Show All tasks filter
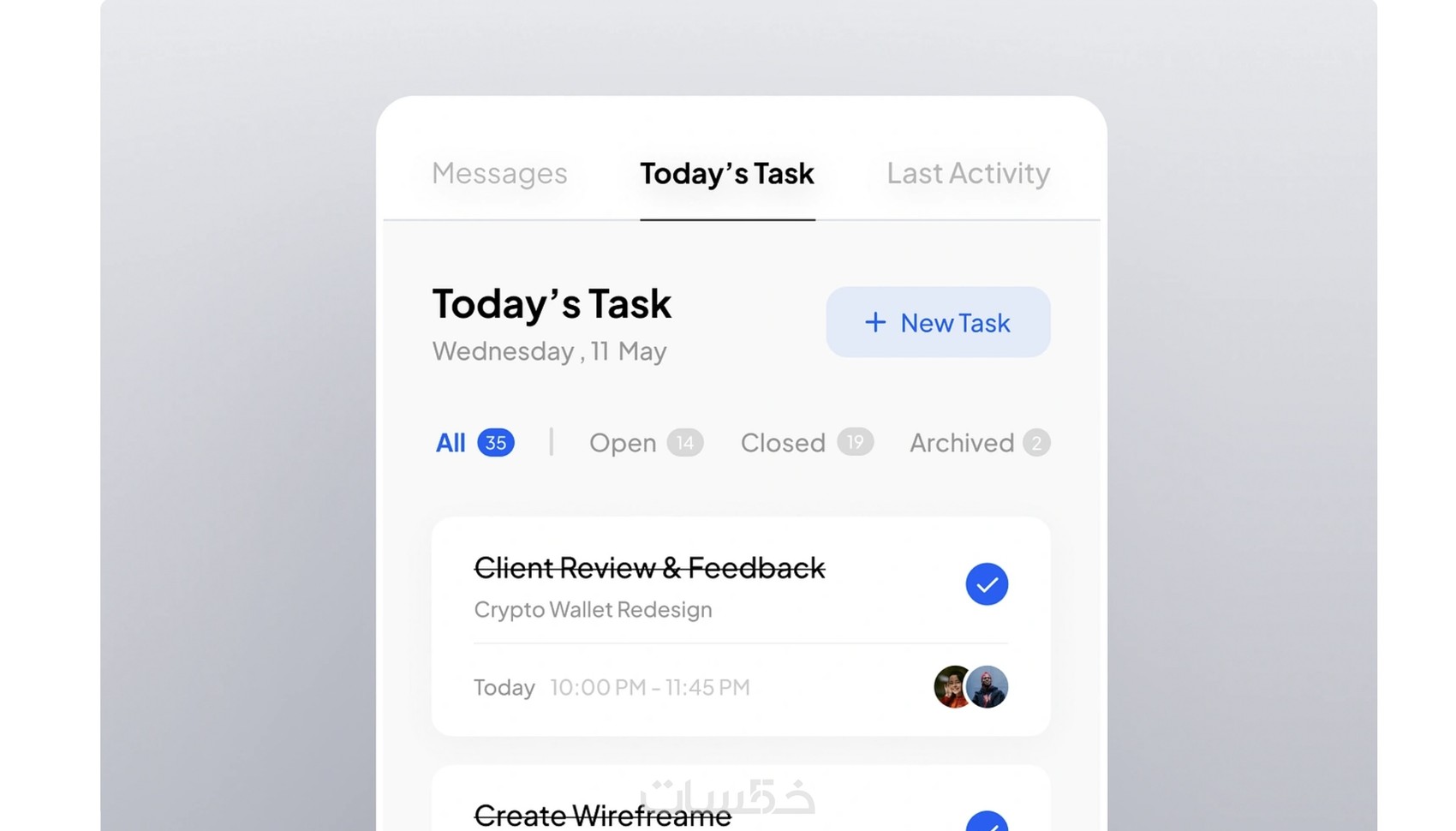1456x831 pixels. (473, 442)
